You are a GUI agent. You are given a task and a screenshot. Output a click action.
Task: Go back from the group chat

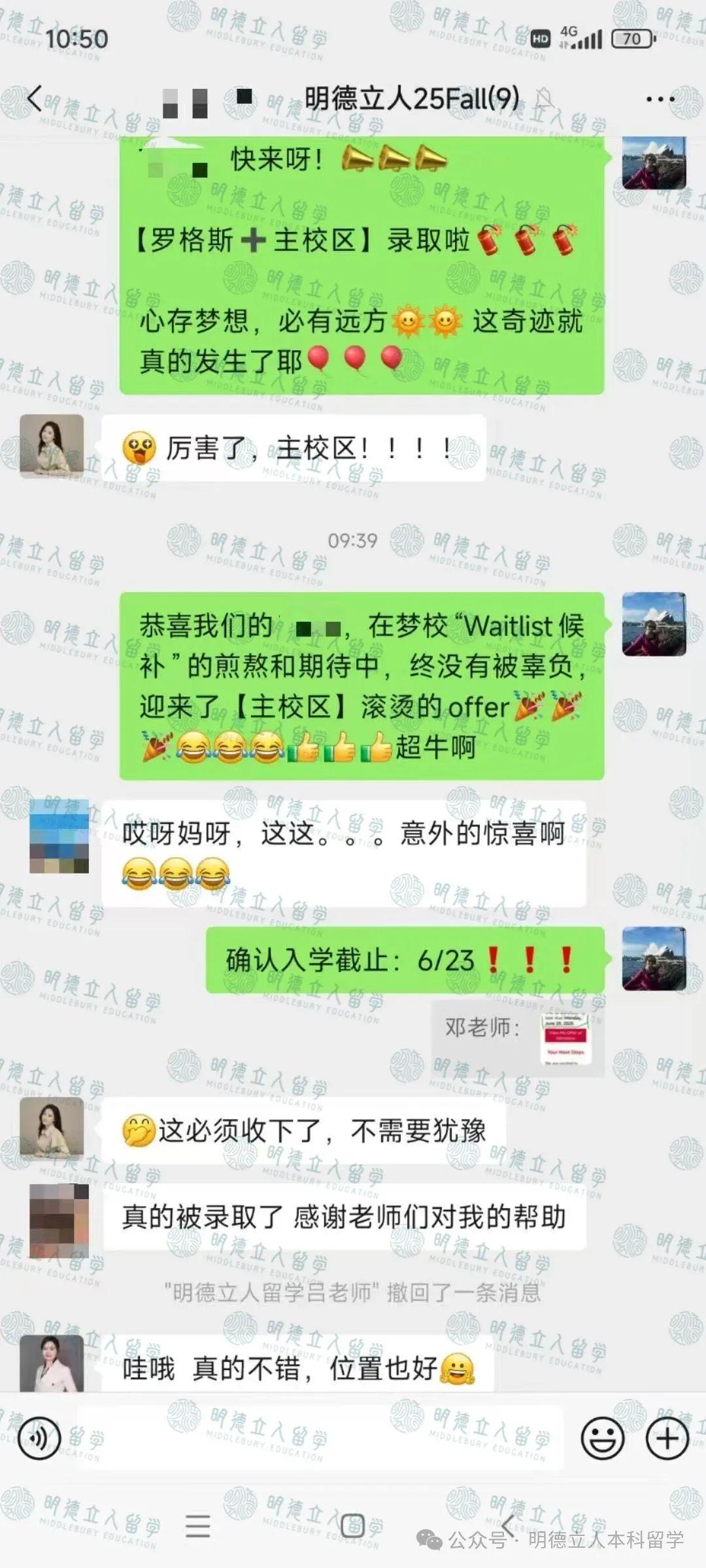(34, 98)
